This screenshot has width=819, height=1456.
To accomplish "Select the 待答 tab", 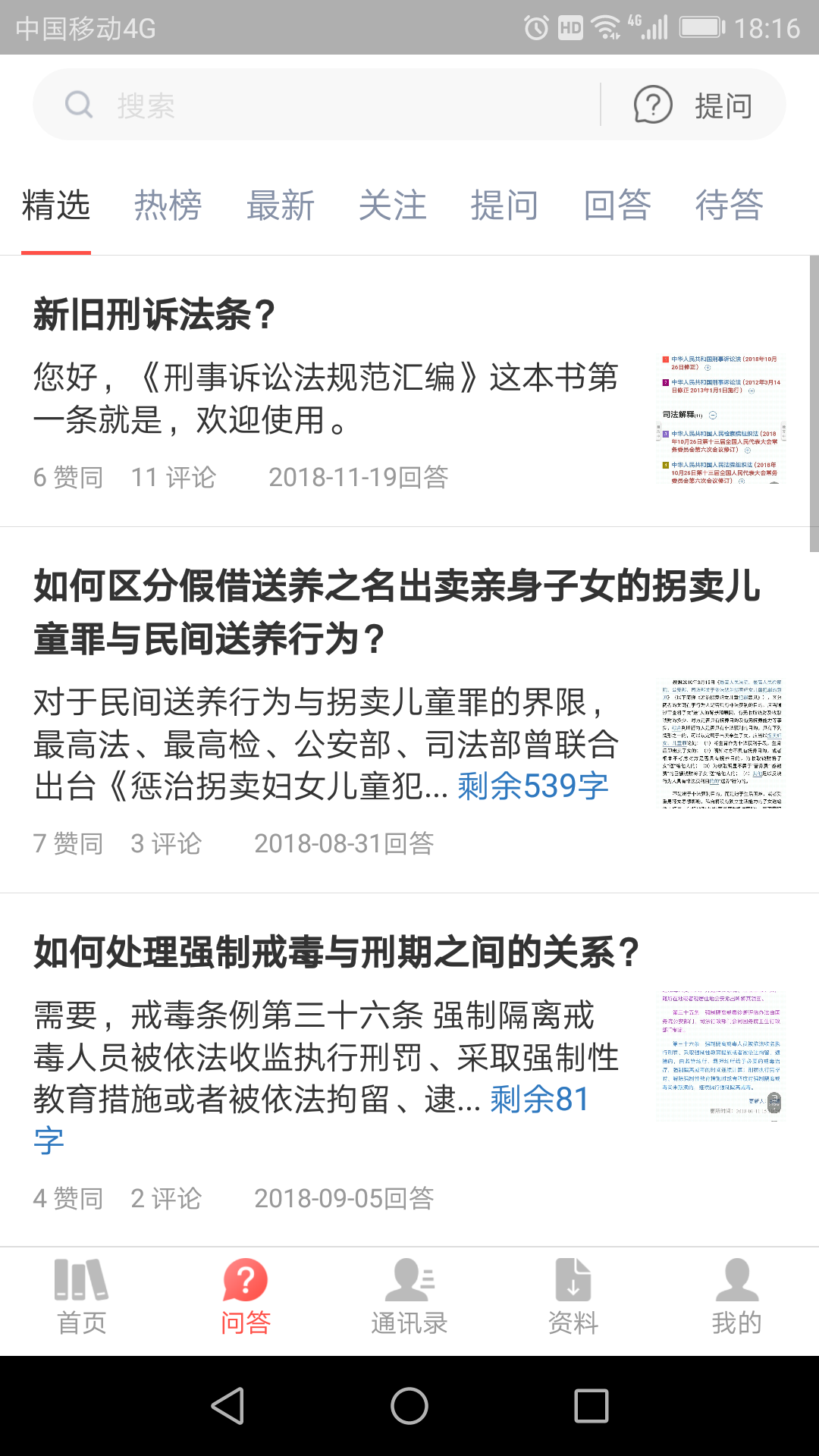I will 730,206.
